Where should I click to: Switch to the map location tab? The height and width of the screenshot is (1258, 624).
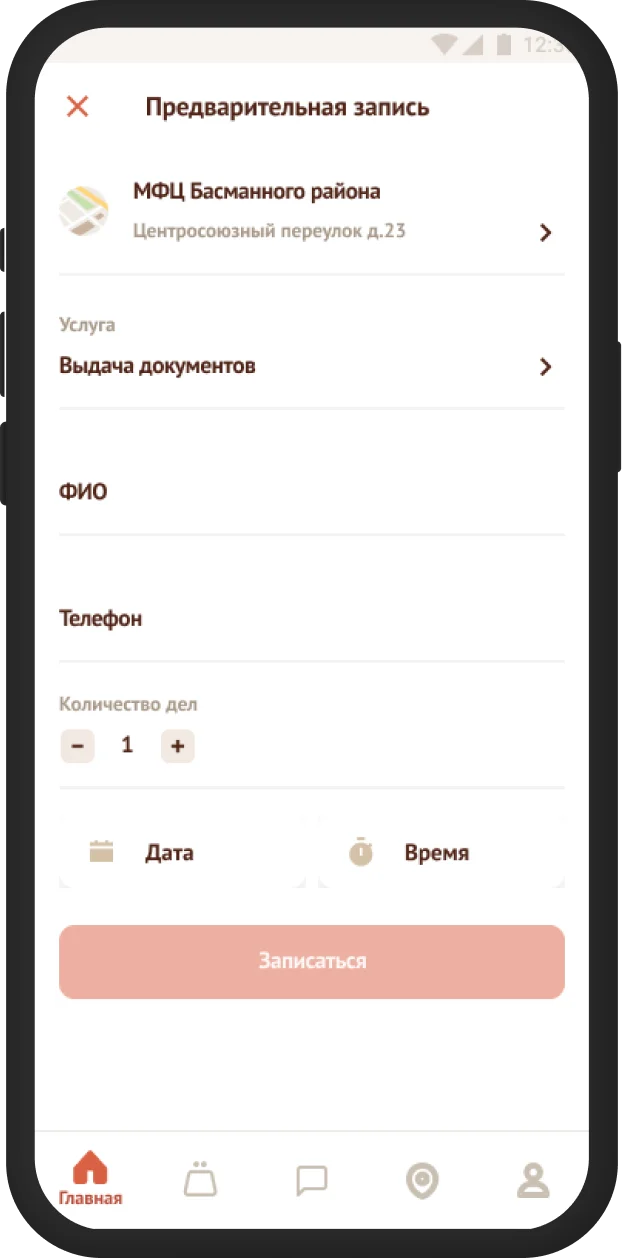[422, 1180]
